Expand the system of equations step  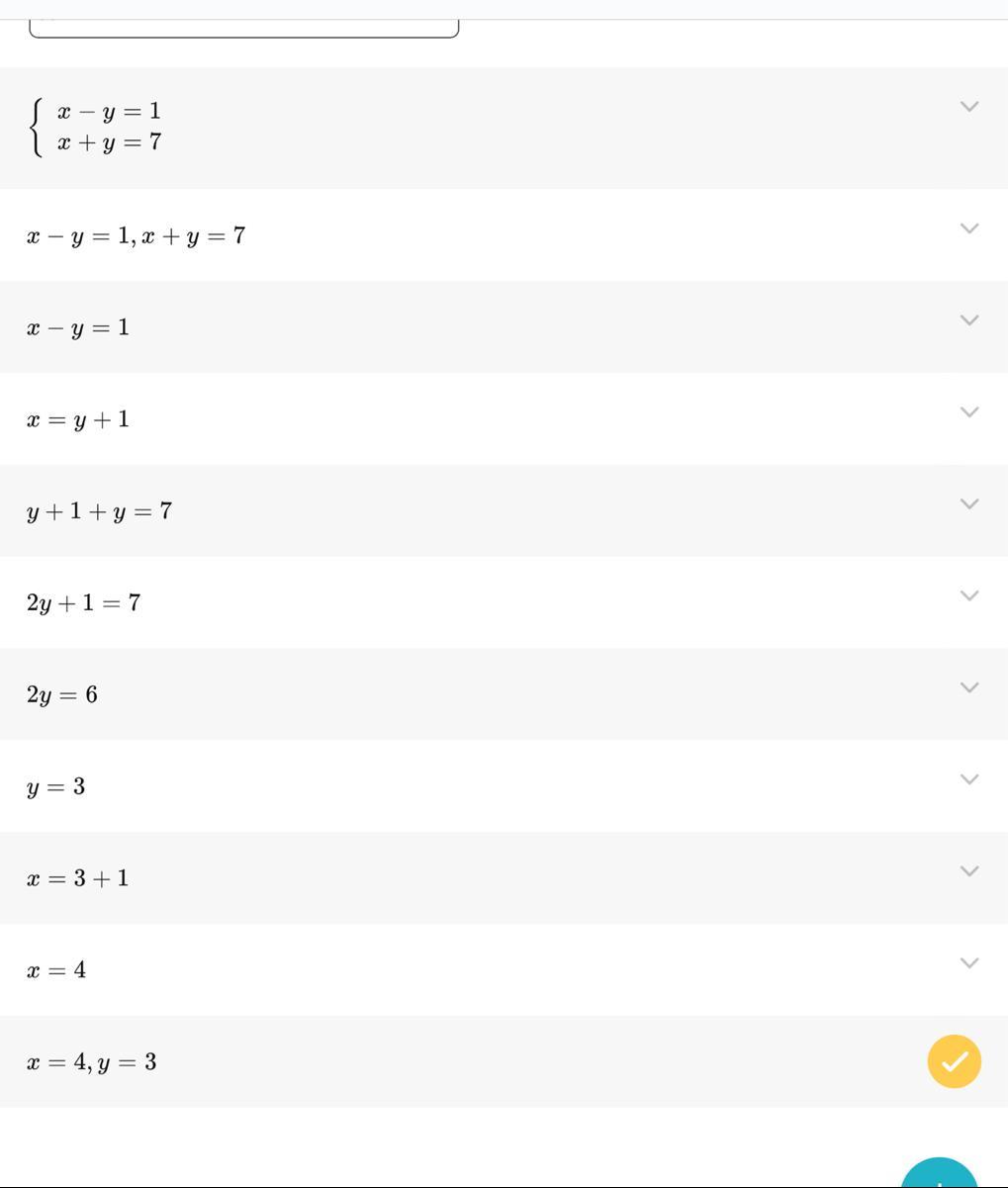point(969,106)
